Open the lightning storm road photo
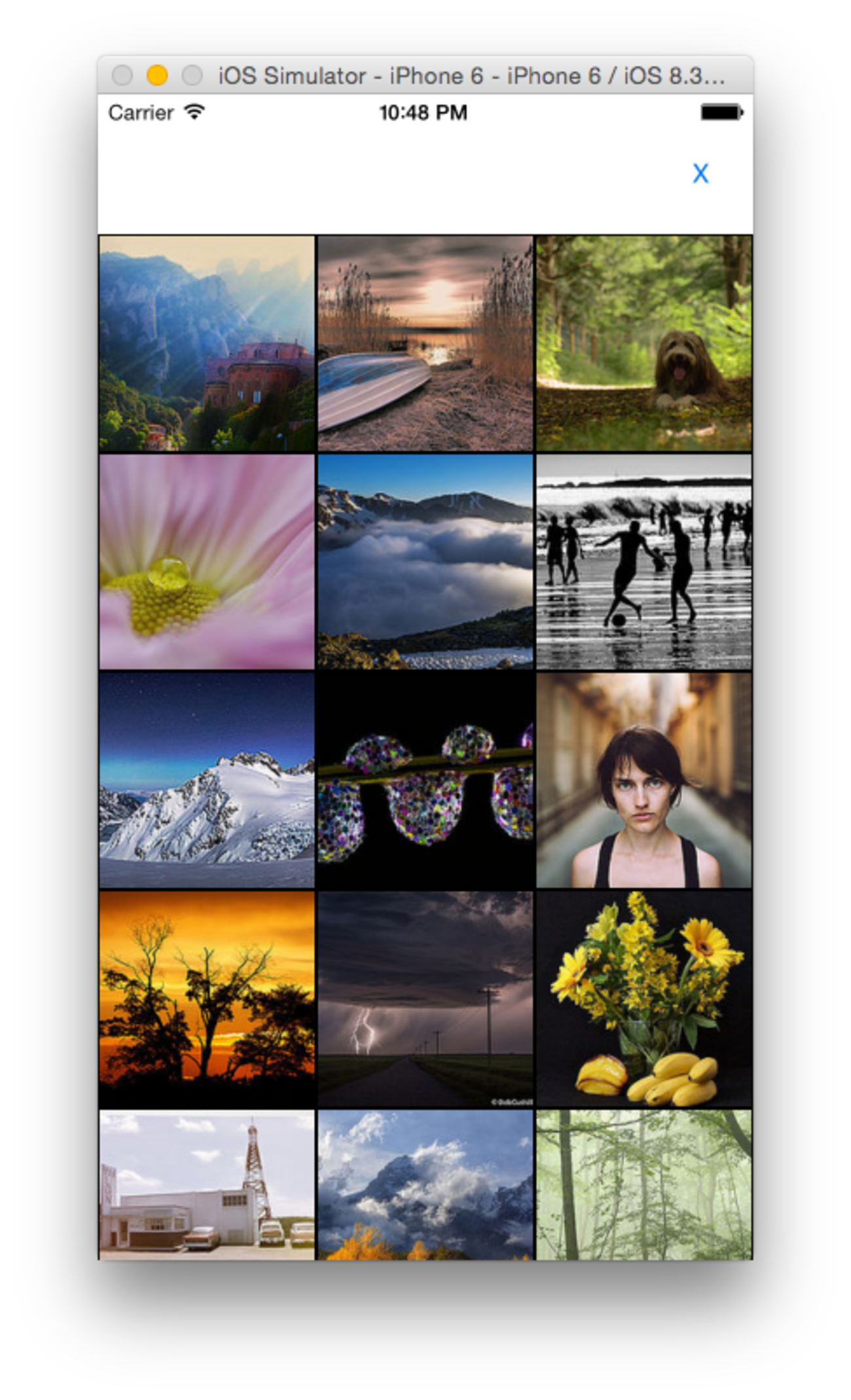The height and width of the screenshot is (1400, 851). 425,999
